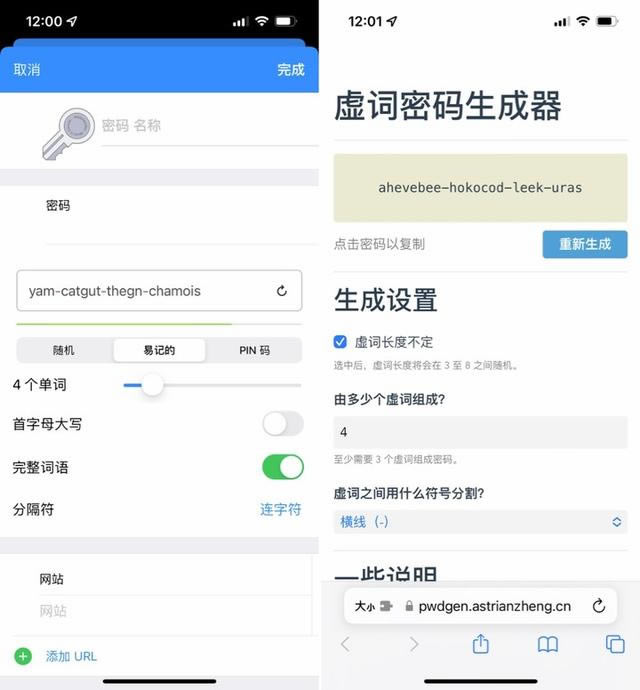Copy the ahevebee-hokocod-leek-uras password

[x=480, y=187]
